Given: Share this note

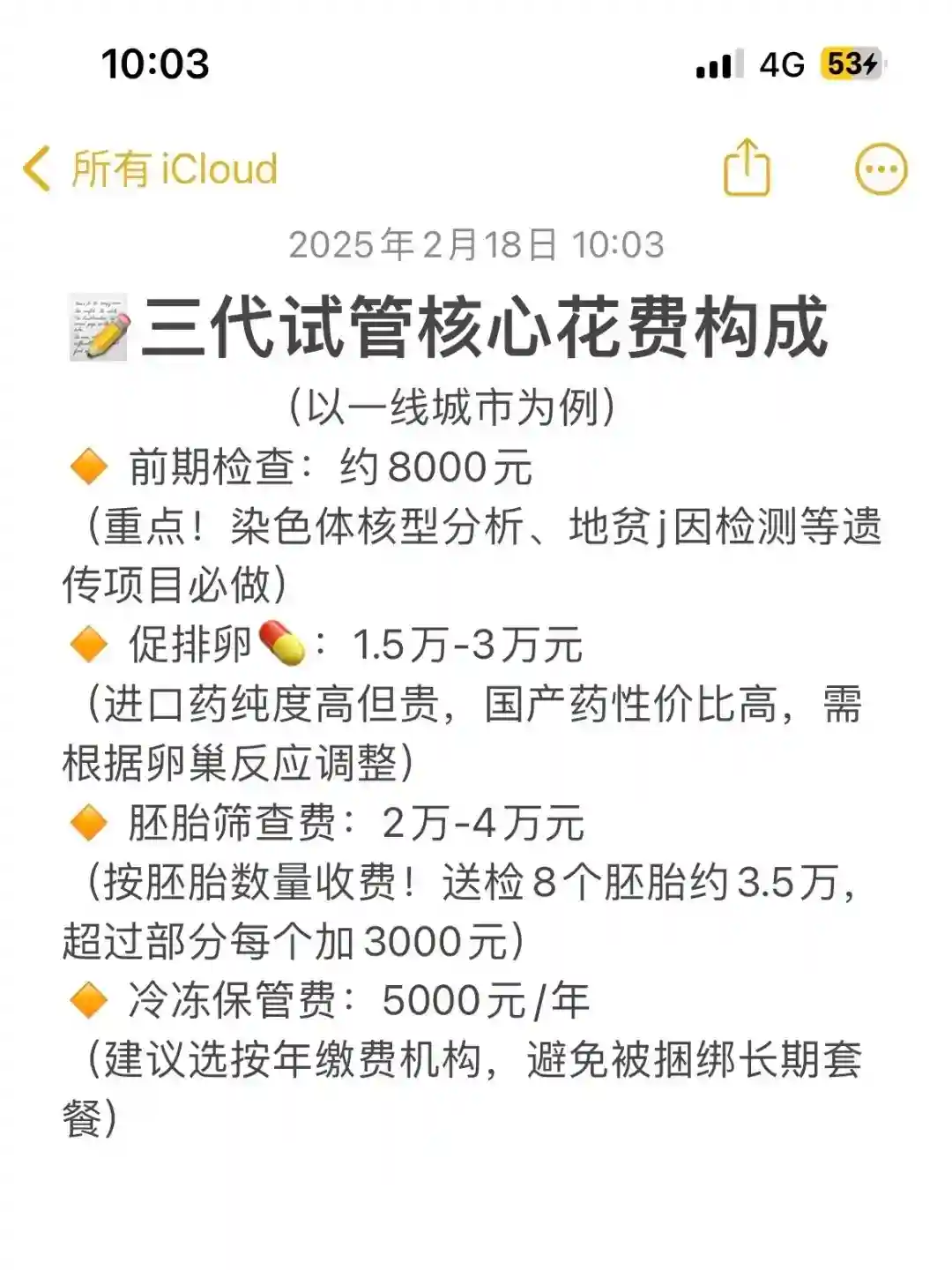Looking at the screenshot, I should pyautogui.click(x=746, y=168).
